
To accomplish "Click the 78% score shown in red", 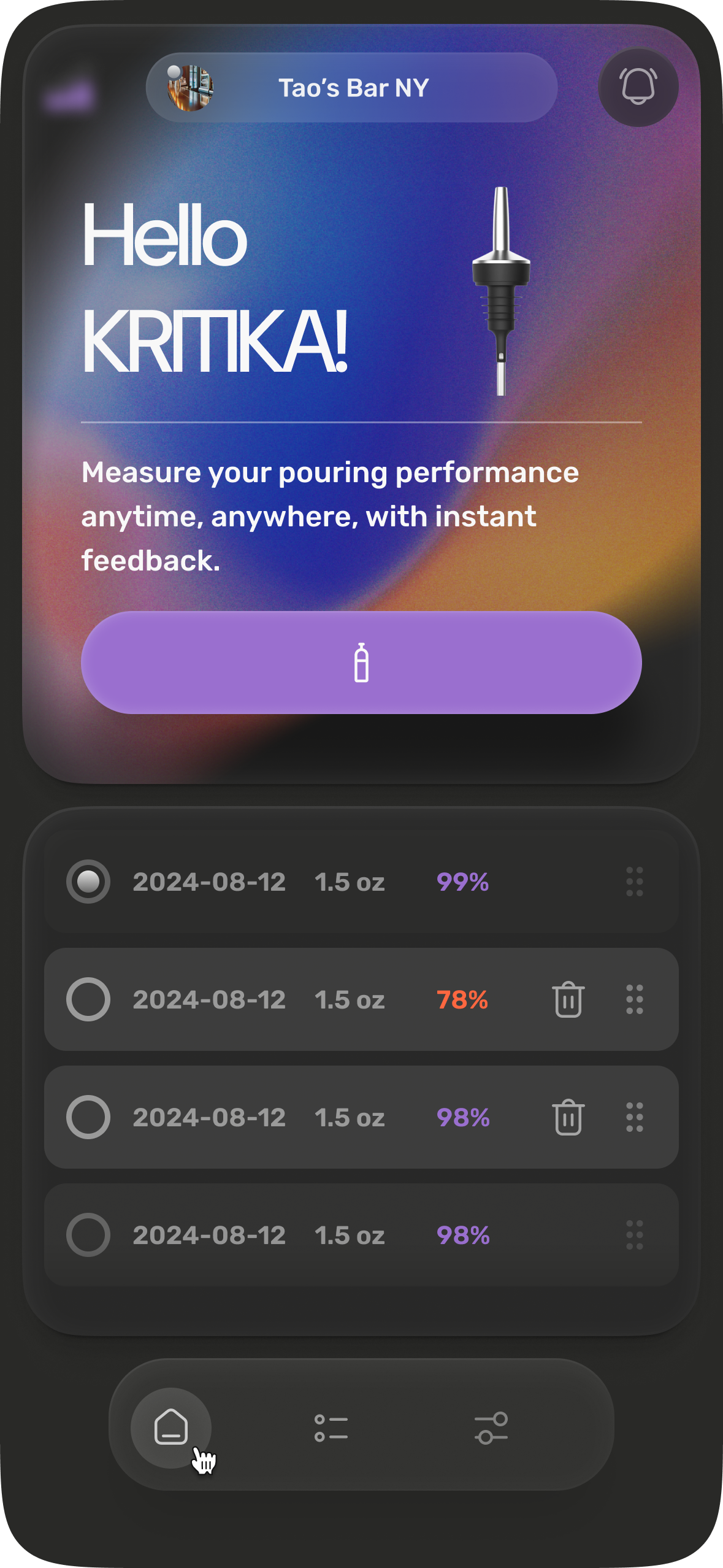I will (x=461, y=997).
